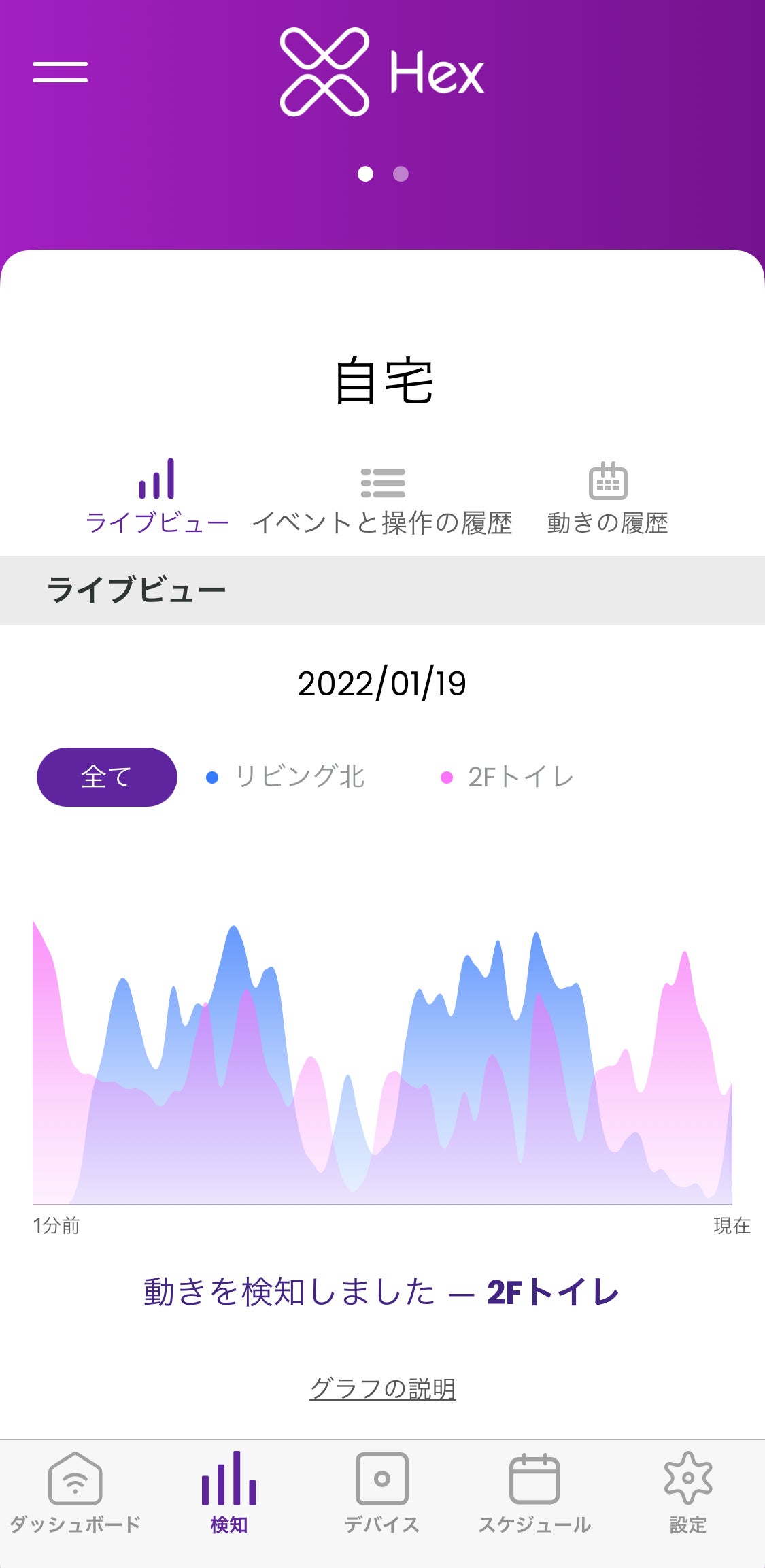765x1568 pixels.
Task: Tap the second page indicator dot
Action: click(x=401, y=174)
